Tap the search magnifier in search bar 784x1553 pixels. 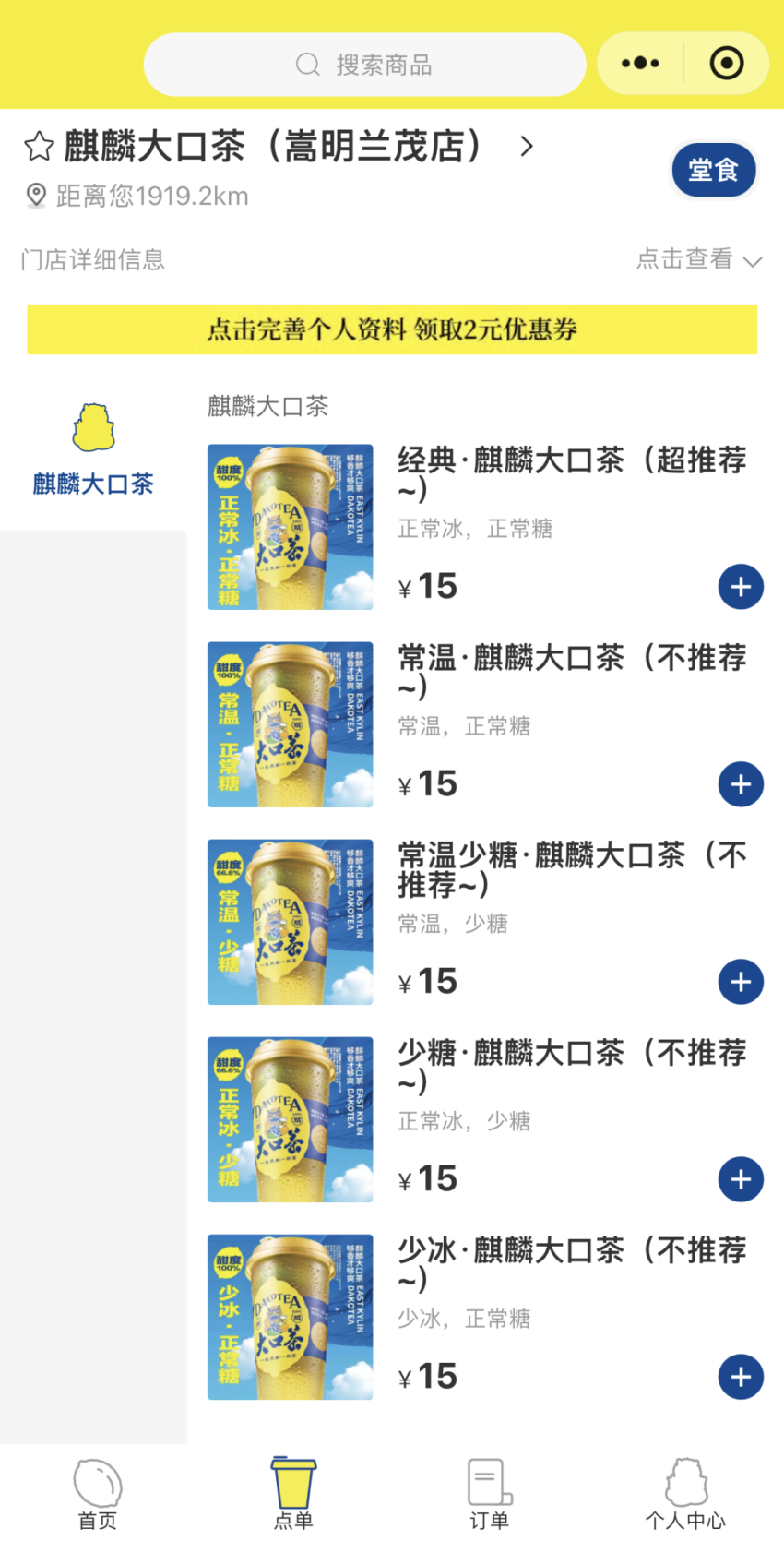[306, 64]
